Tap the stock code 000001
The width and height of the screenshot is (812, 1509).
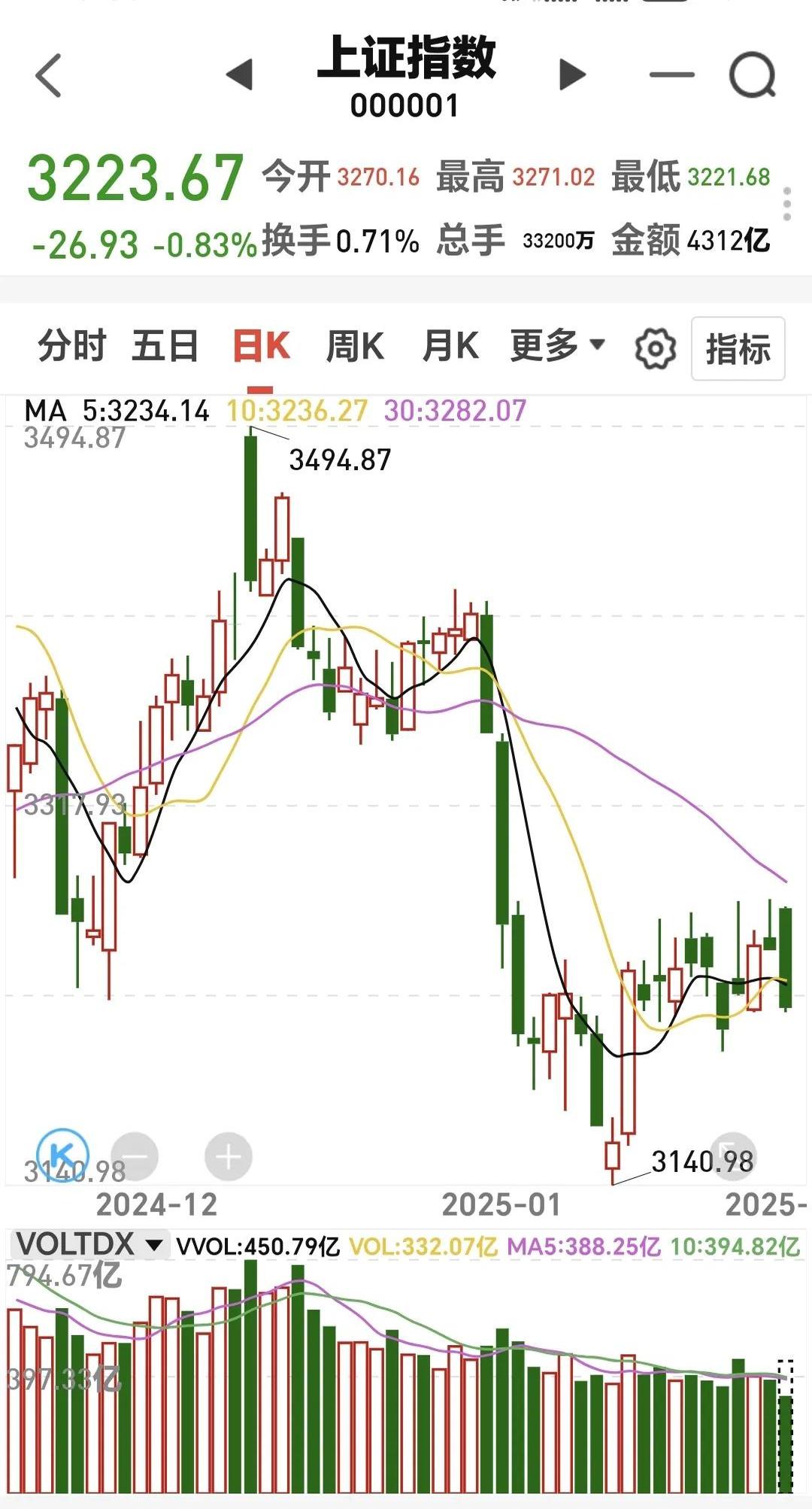click(404, 108)
